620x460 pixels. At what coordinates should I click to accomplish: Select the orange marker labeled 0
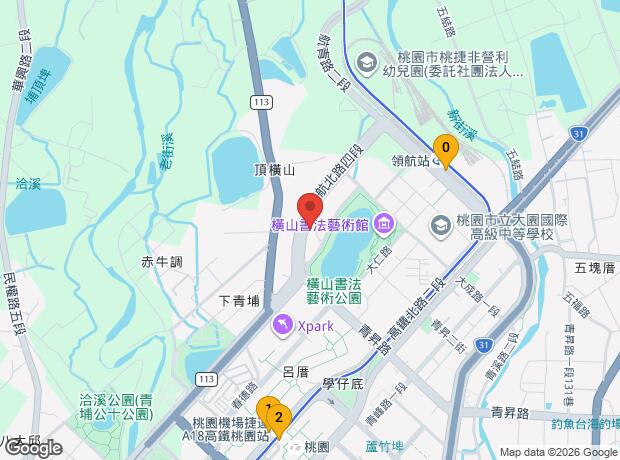[x=446, y=151]
